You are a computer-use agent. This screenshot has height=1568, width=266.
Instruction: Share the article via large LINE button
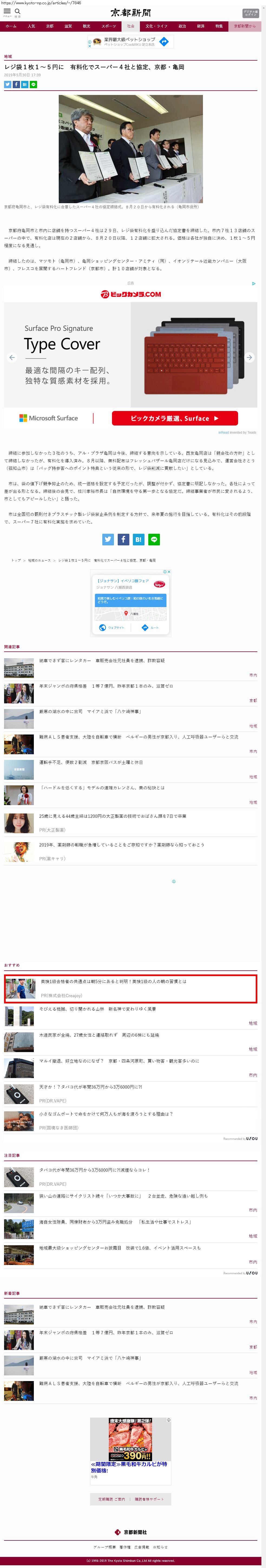154,539
